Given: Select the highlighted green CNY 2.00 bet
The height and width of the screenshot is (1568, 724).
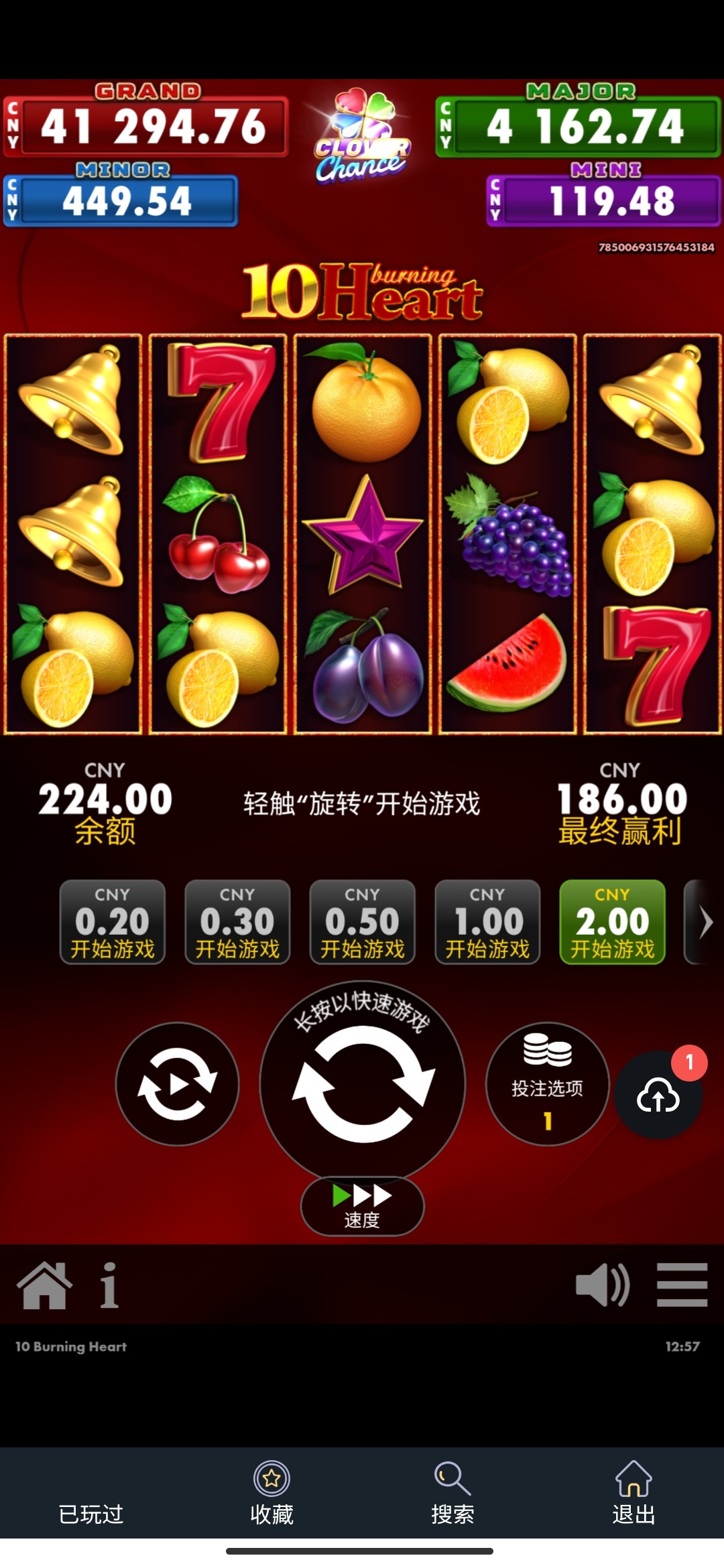Looking at the screenshot, I should click(x=612, y=922).
